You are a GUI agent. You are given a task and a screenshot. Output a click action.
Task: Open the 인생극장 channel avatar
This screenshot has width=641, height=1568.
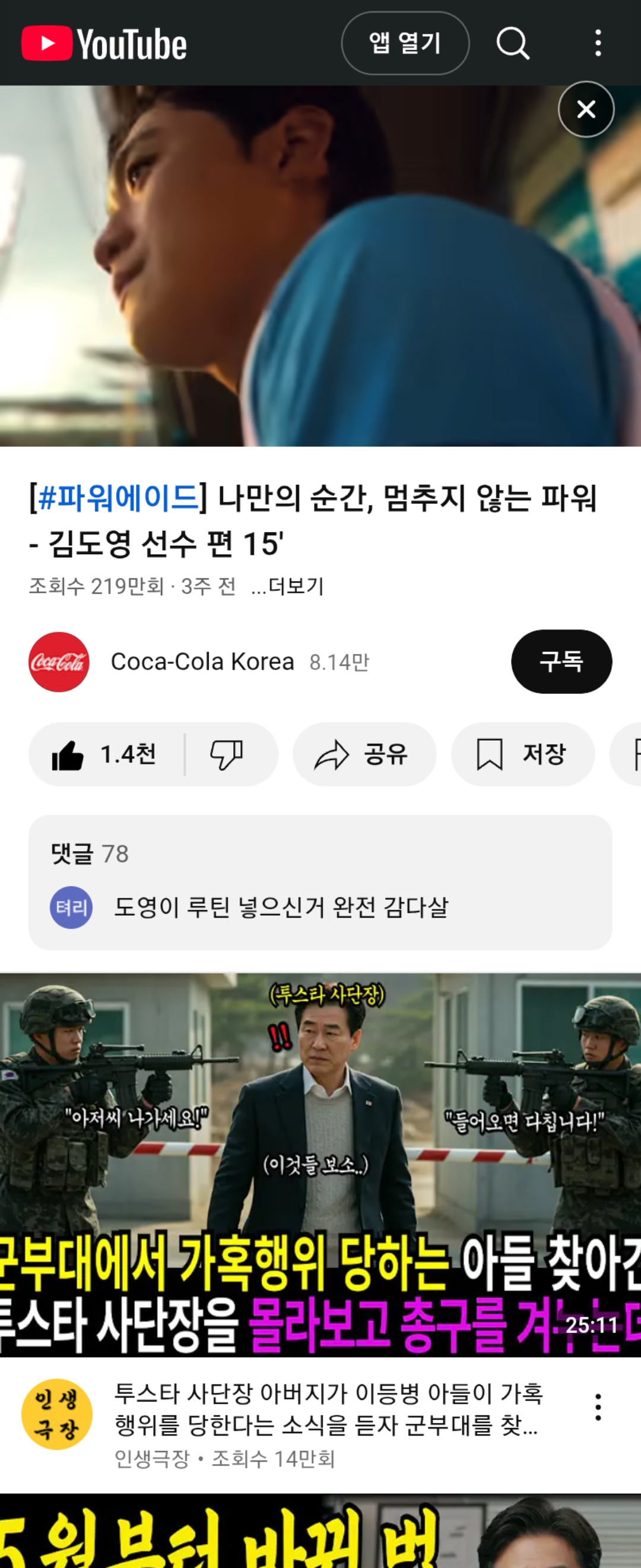click(x=57, y=1414)
